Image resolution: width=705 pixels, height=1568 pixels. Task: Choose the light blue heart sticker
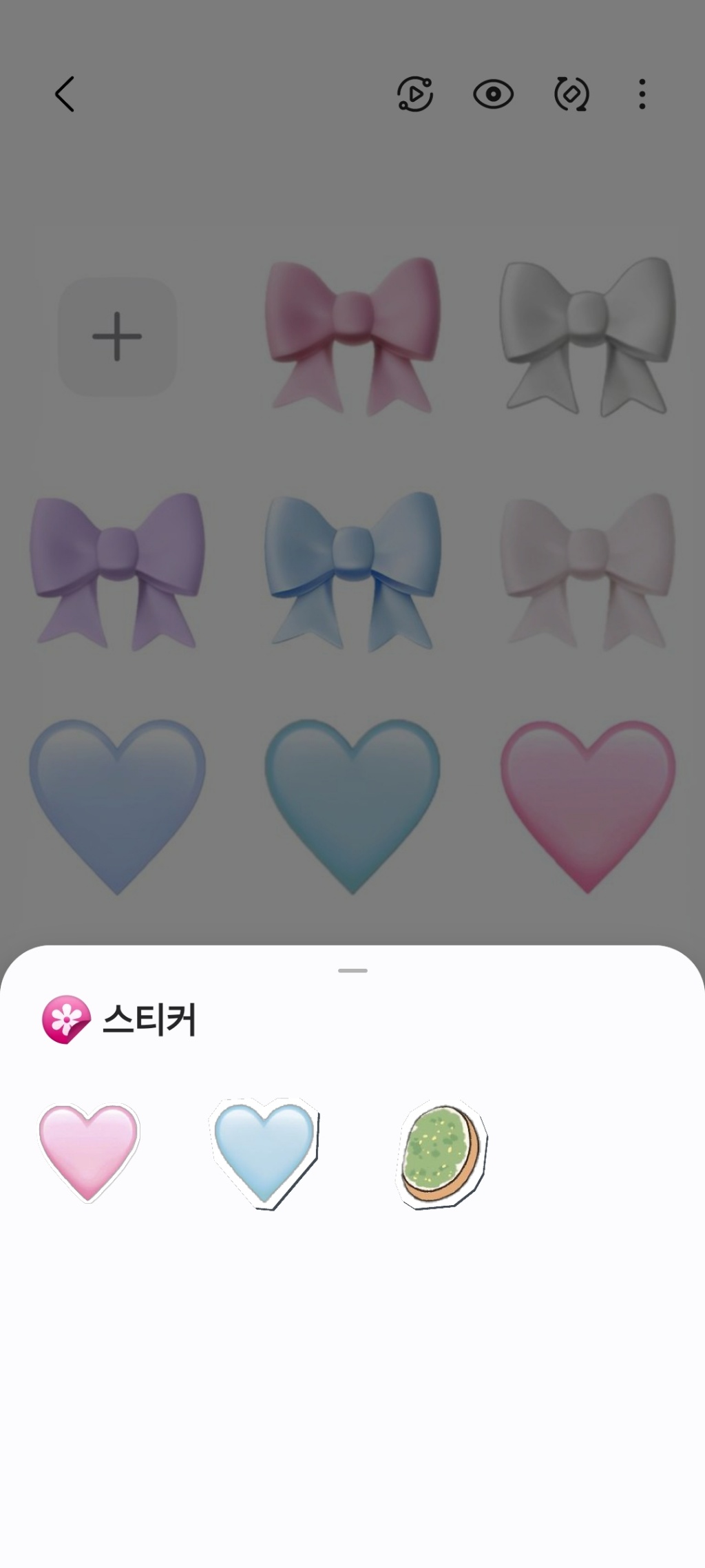tap(264, 1151)
